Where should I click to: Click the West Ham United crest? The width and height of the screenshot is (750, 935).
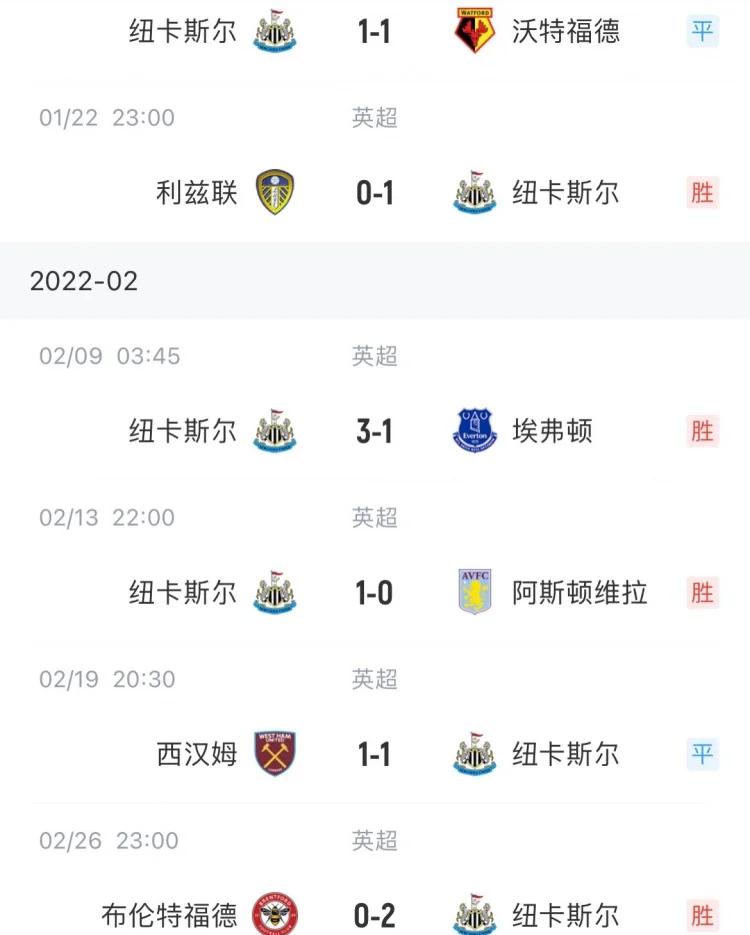(x=275, y=755)
